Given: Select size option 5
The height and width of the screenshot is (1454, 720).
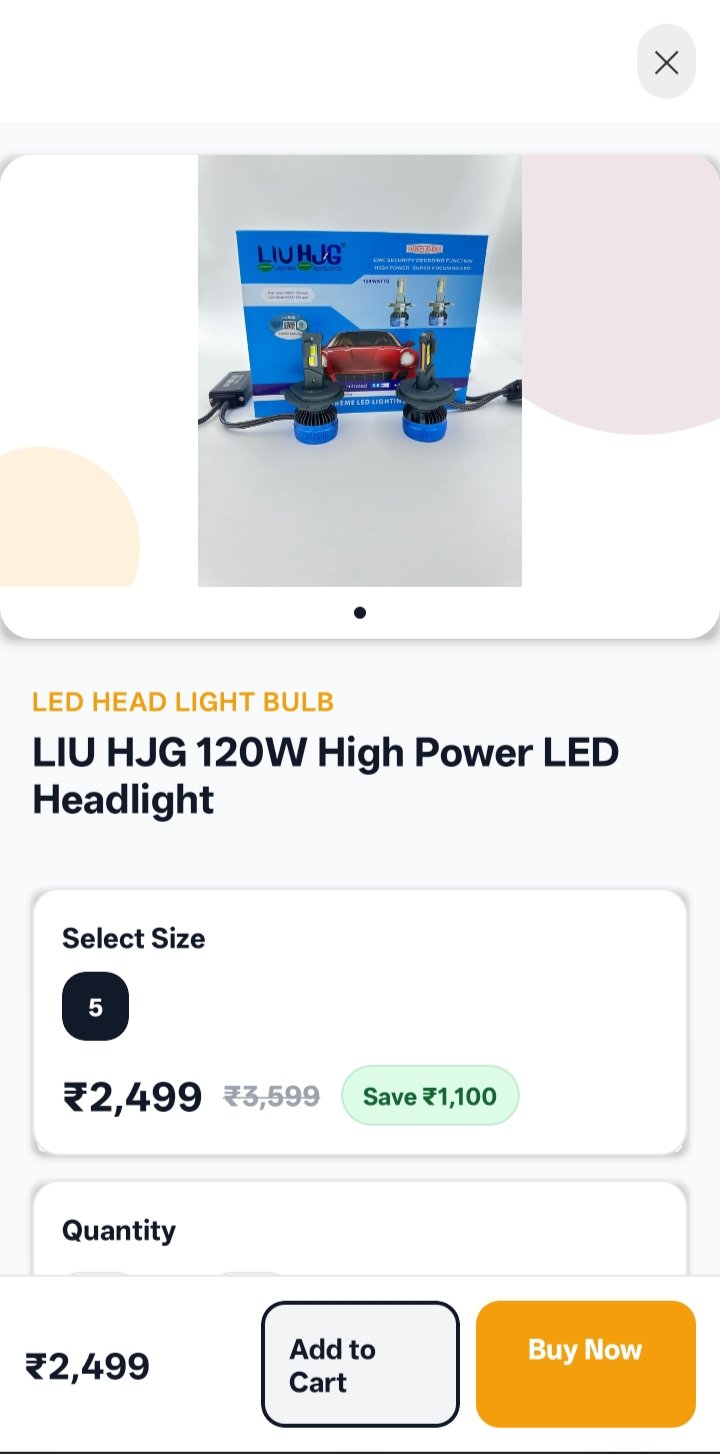Looking at the screenshot, I should pos(95,1006).
